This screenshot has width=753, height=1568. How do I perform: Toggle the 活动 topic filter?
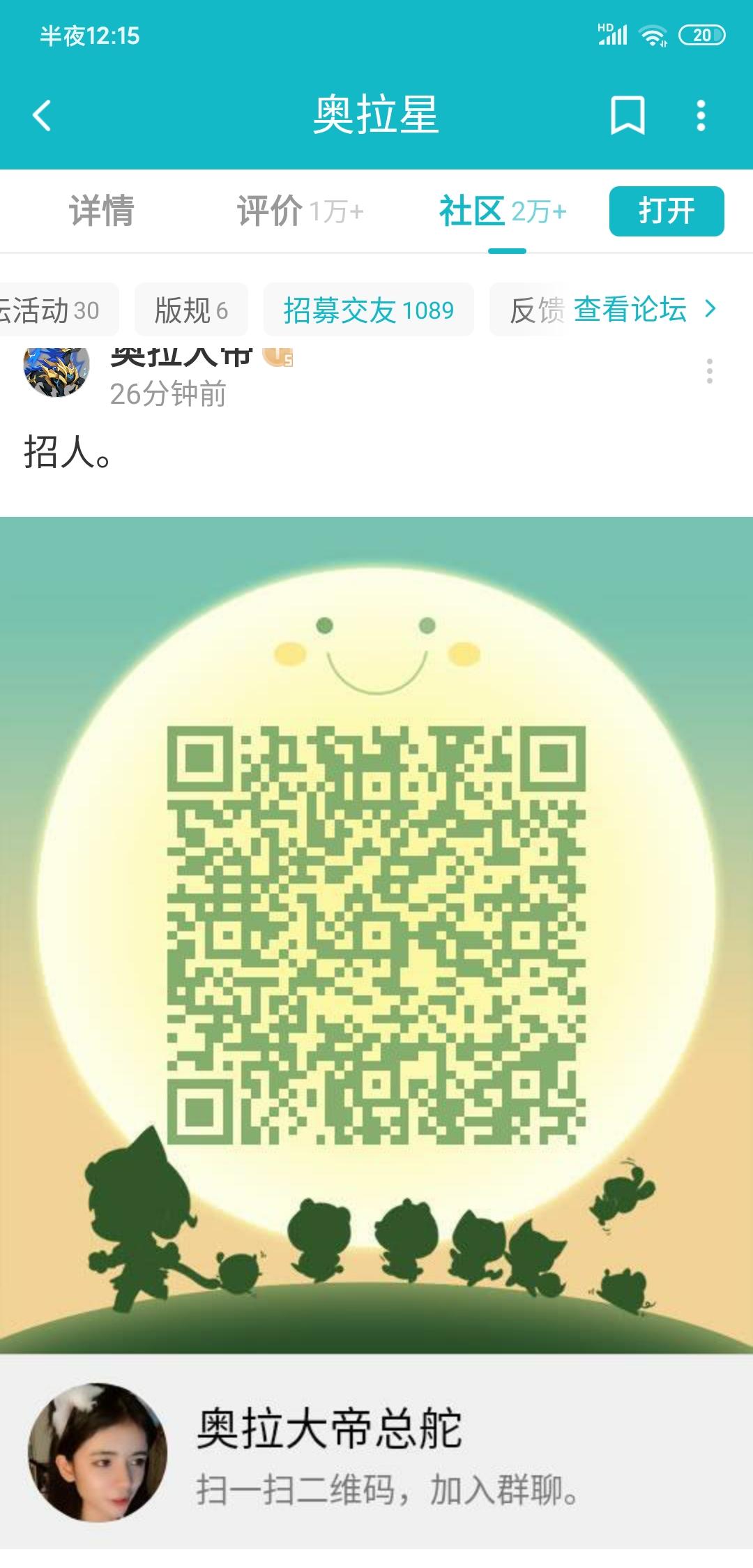[52, 309]
